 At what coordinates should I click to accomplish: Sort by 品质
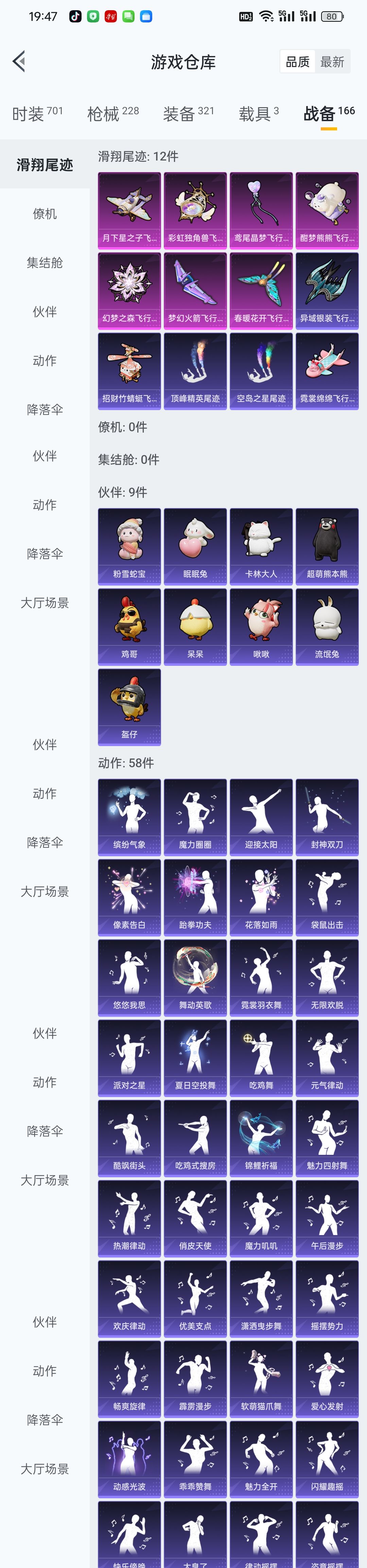(298, 62)
